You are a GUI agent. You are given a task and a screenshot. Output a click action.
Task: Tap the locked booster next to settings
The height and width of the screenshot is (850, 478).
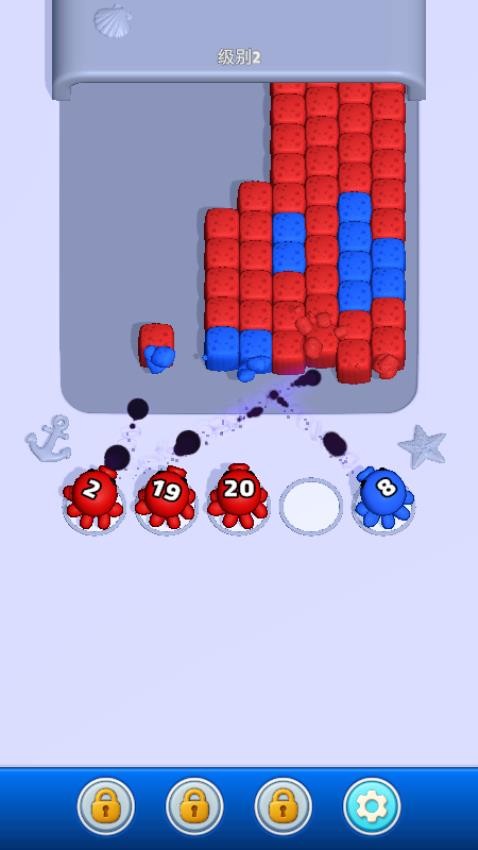coord(283,807)
